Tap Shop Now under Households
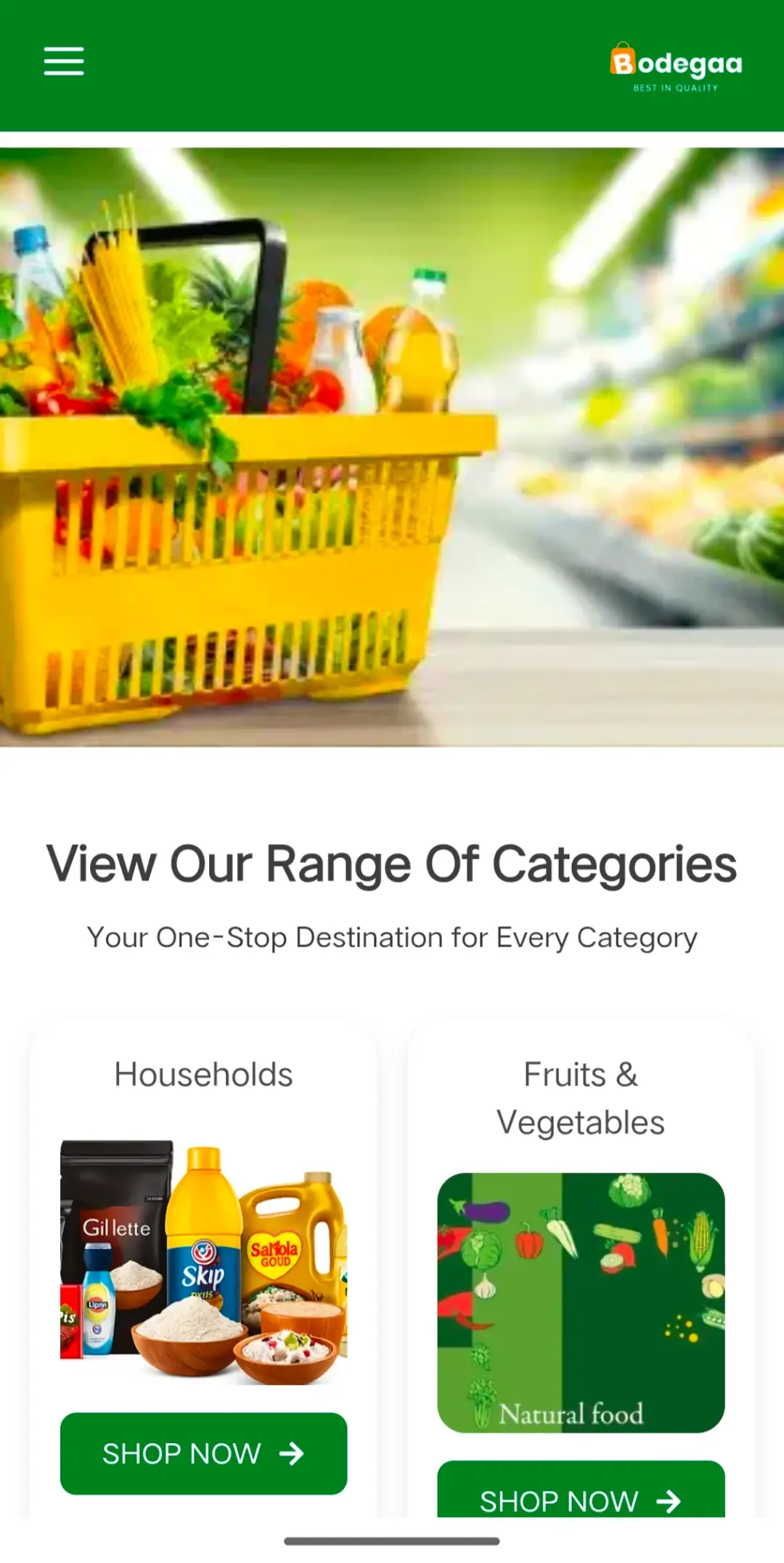The width and height of the screenshot is (784, 1563). pyautogui.click(x=203, y=1453)
